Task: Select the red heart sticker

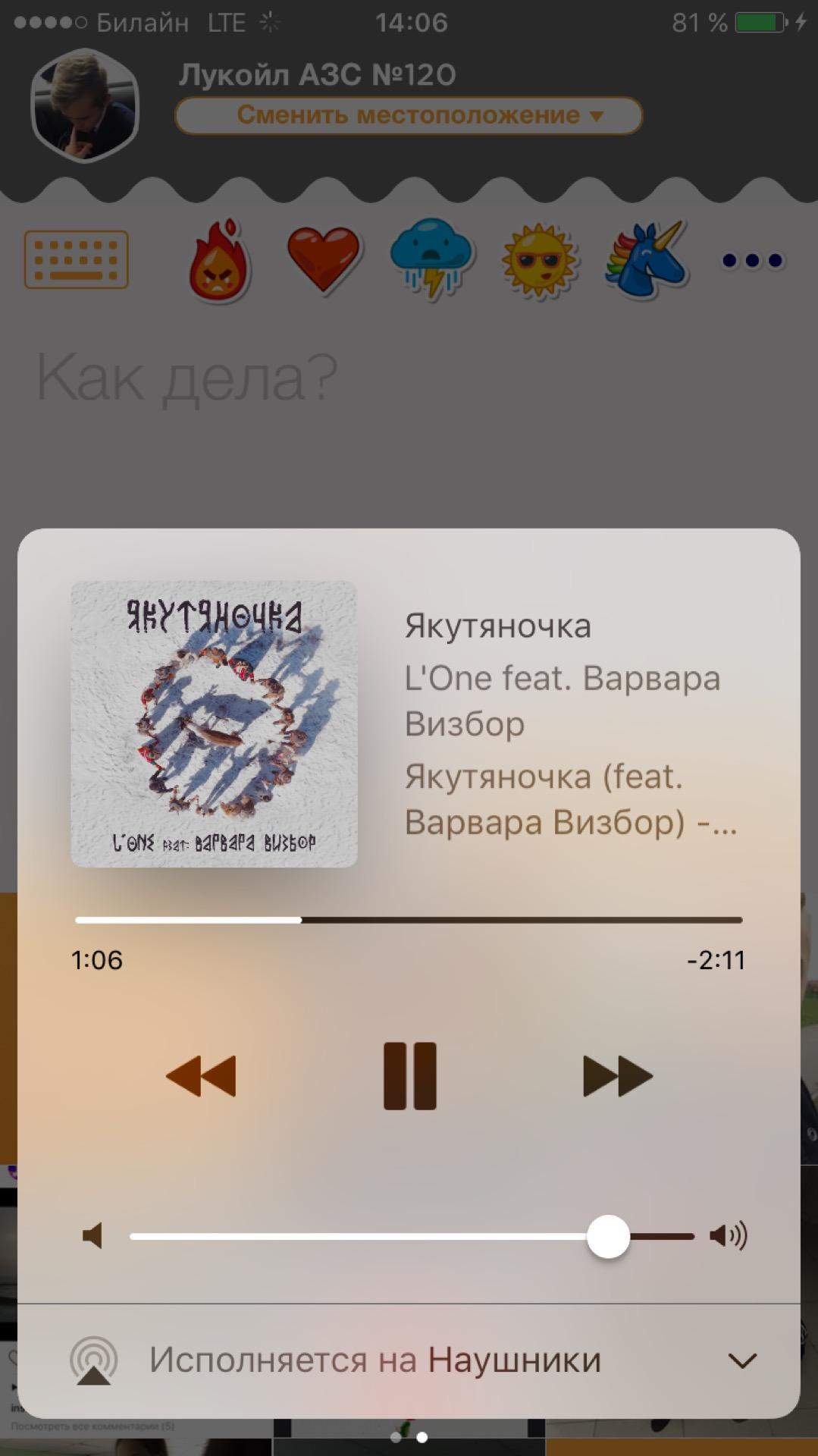Action: (x=324, y=260)
